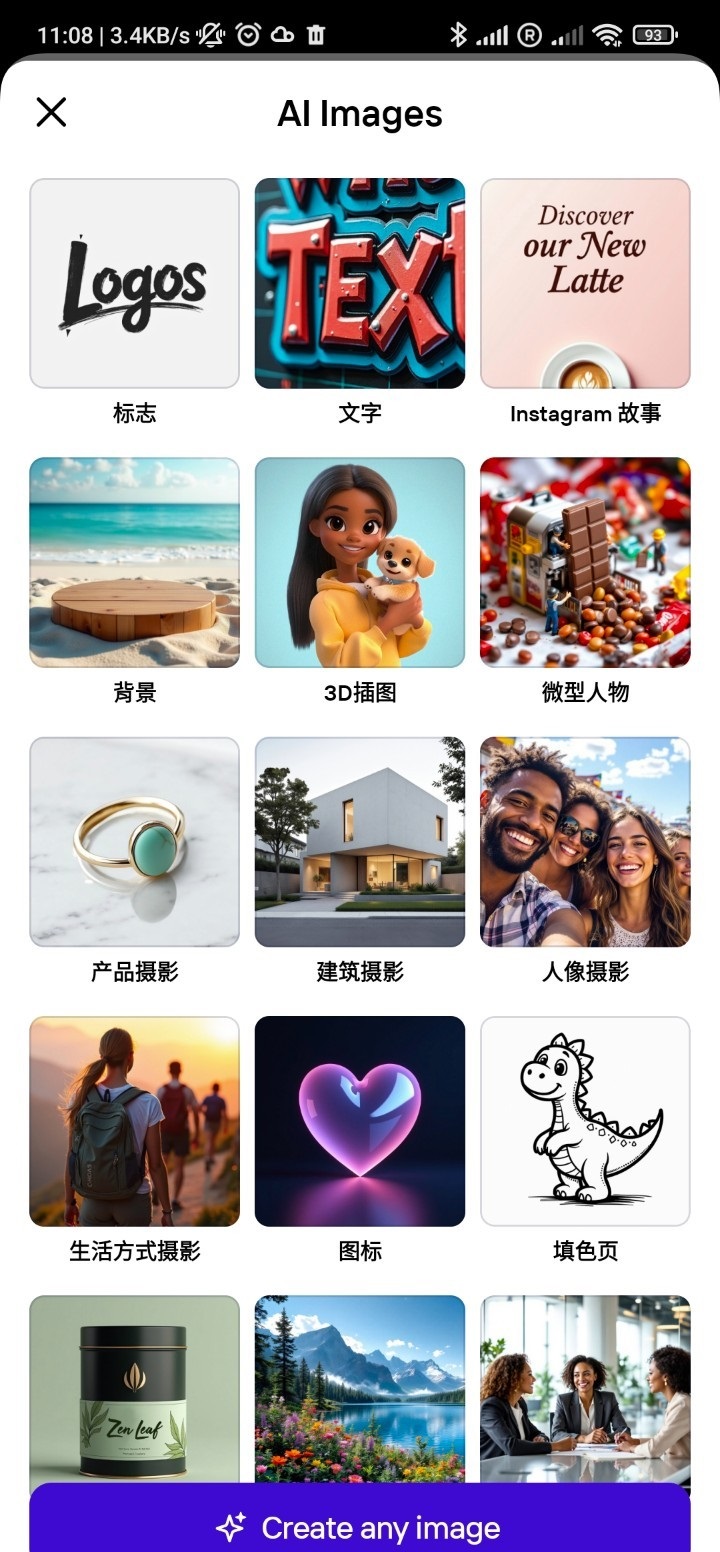Open the 产品摄影 product photography tile
Image resolution: width=720 pixels, height=1552 pixels.
(135, 842)
